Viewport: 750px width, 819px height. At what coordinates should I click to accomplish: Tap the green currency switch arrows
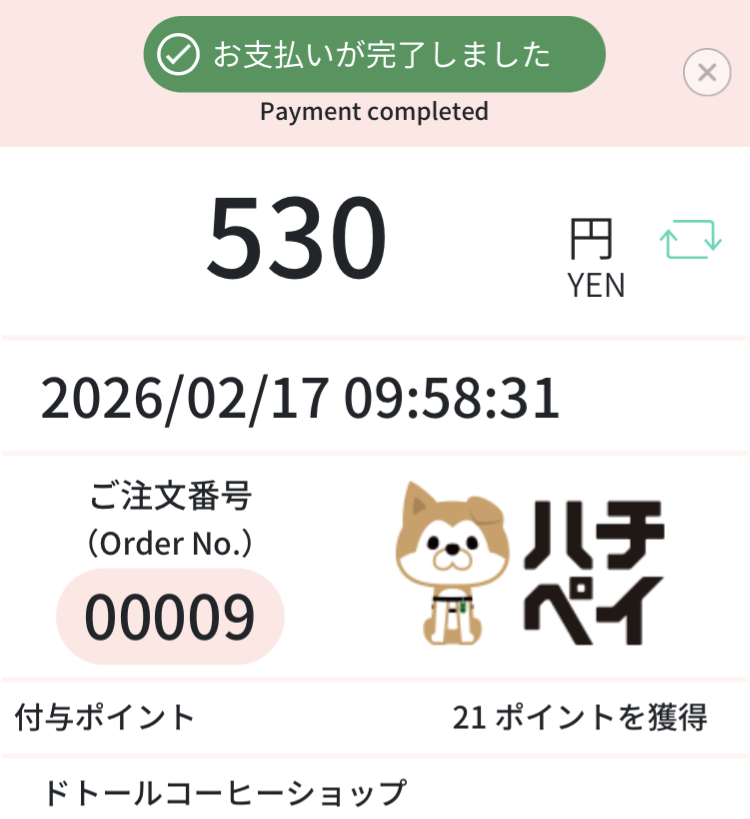690,241
